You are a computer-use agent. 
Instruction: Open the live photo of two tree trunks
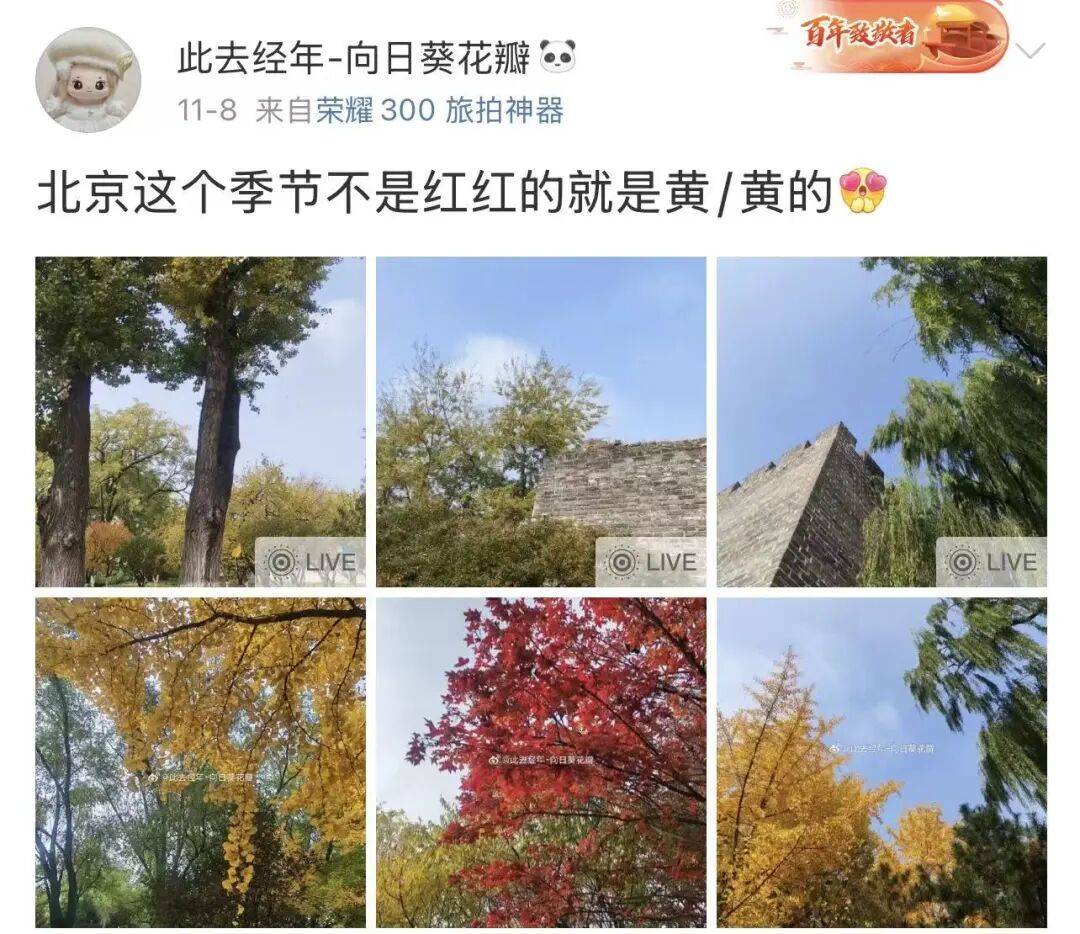tap(200, 421)
